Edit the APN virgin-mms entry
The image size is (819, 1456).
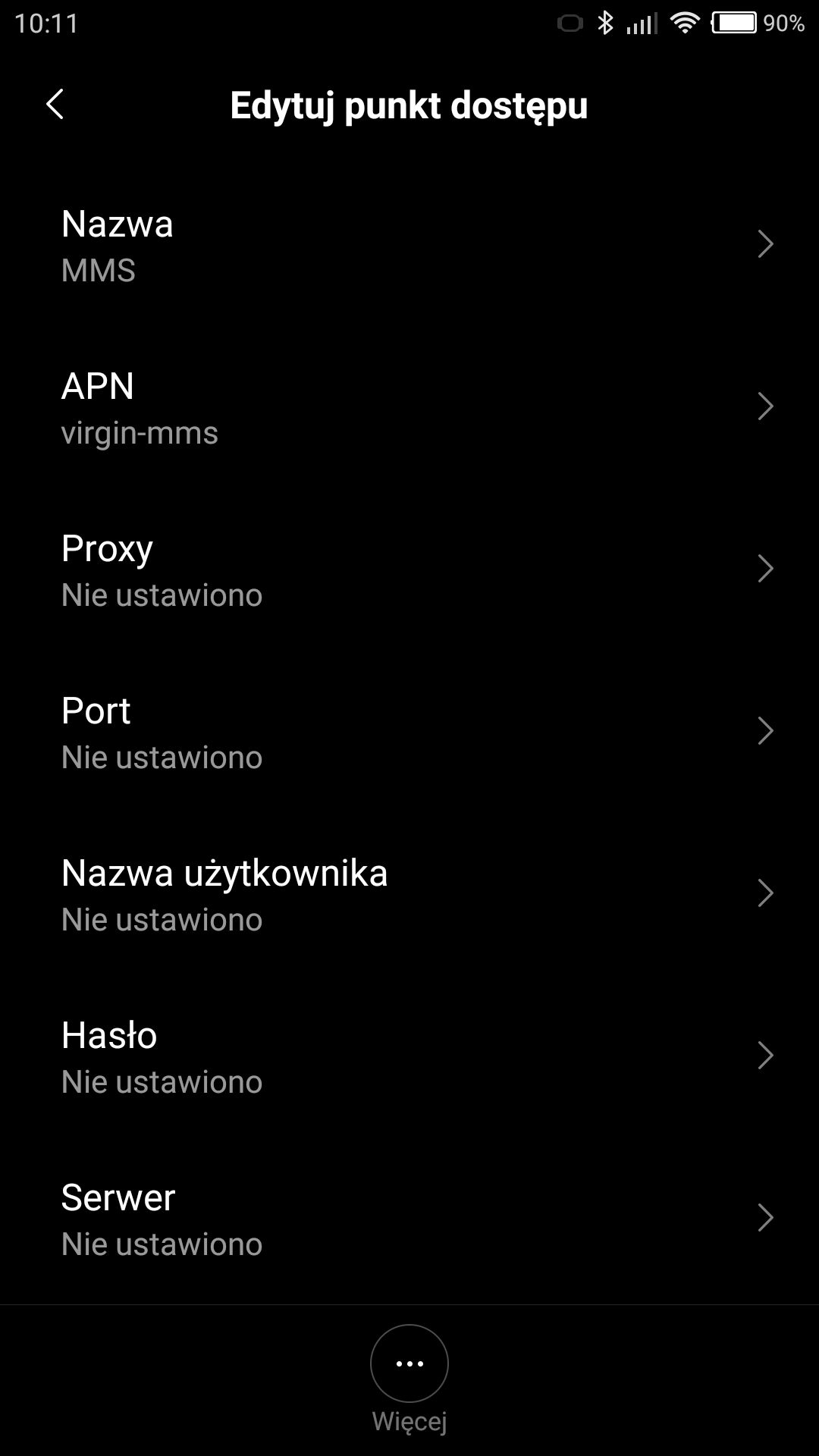[409, 408]
